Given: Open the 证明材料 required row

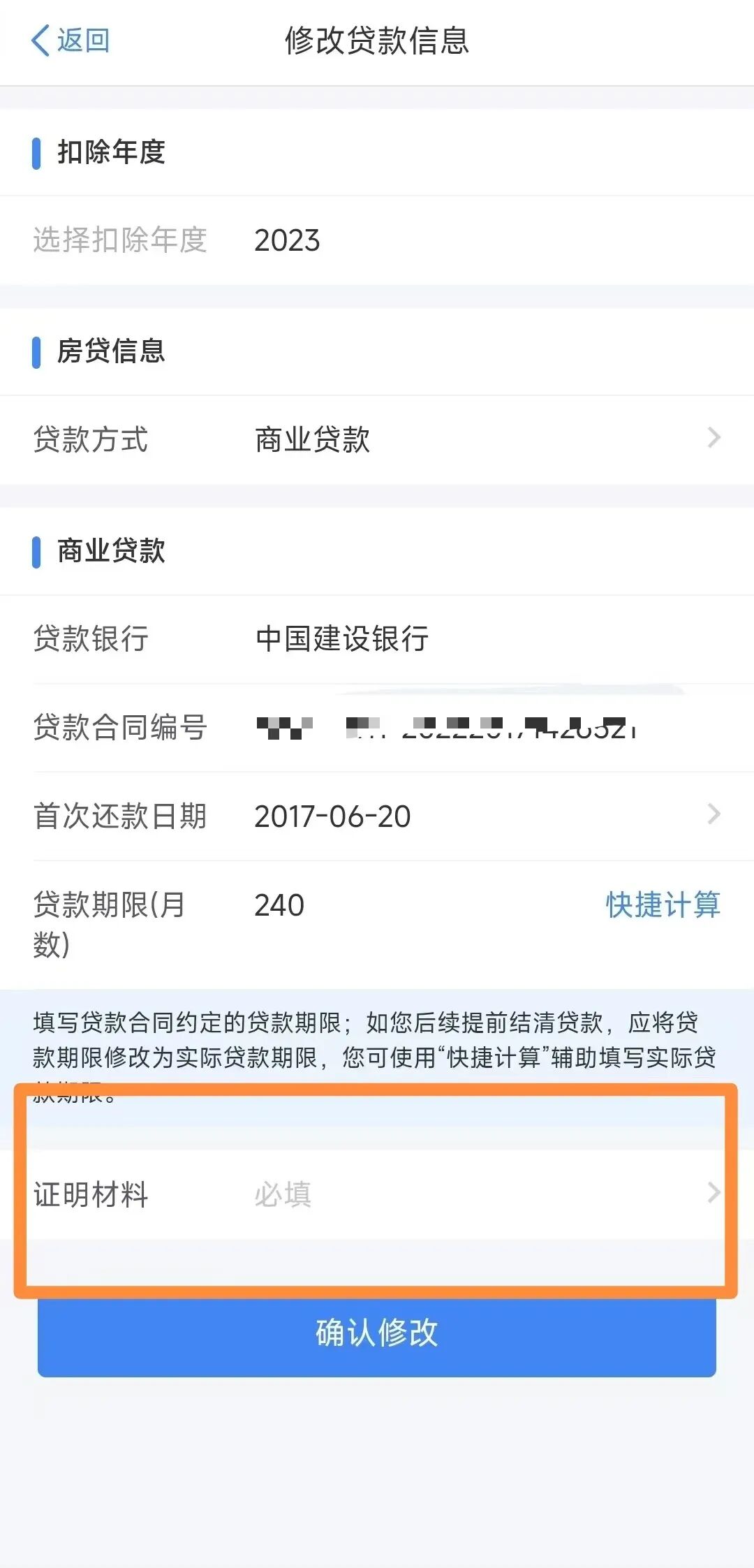Looking at the screenshot, I should point(377,1194).
